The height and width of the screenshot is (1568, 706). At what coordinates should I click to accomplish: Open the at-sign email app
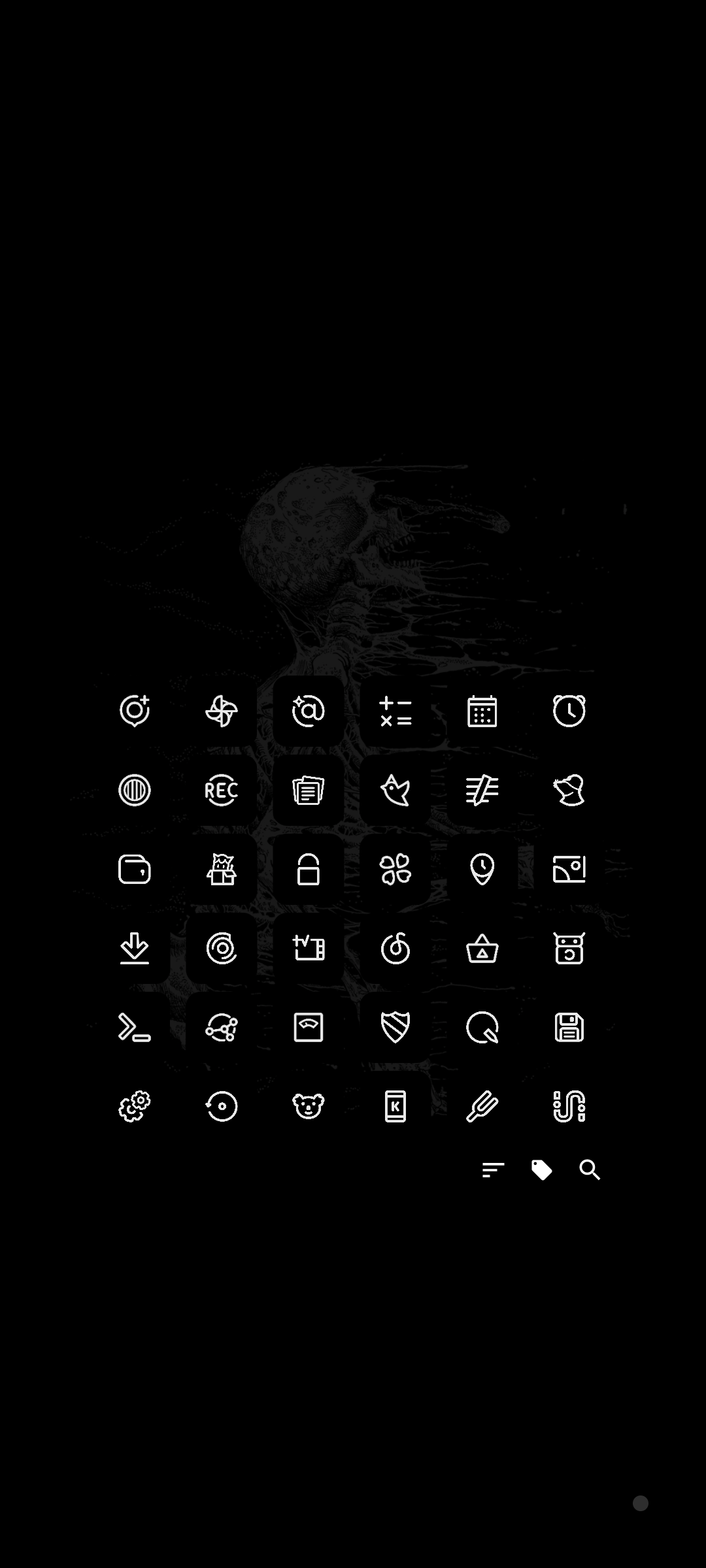tap(309, 711)
